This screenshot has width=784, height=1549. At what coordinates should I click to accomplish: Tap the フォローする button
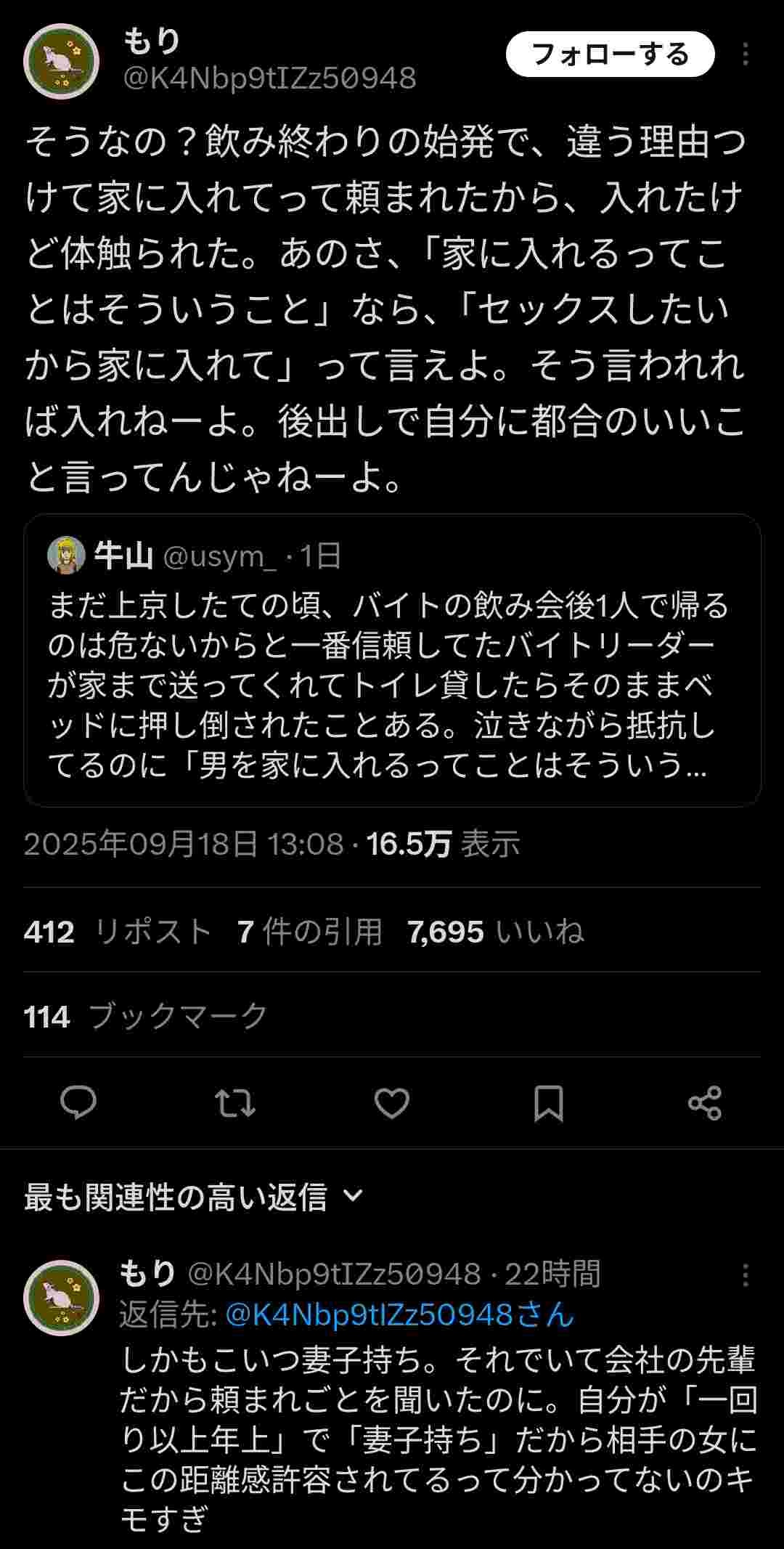coord(610,54)
